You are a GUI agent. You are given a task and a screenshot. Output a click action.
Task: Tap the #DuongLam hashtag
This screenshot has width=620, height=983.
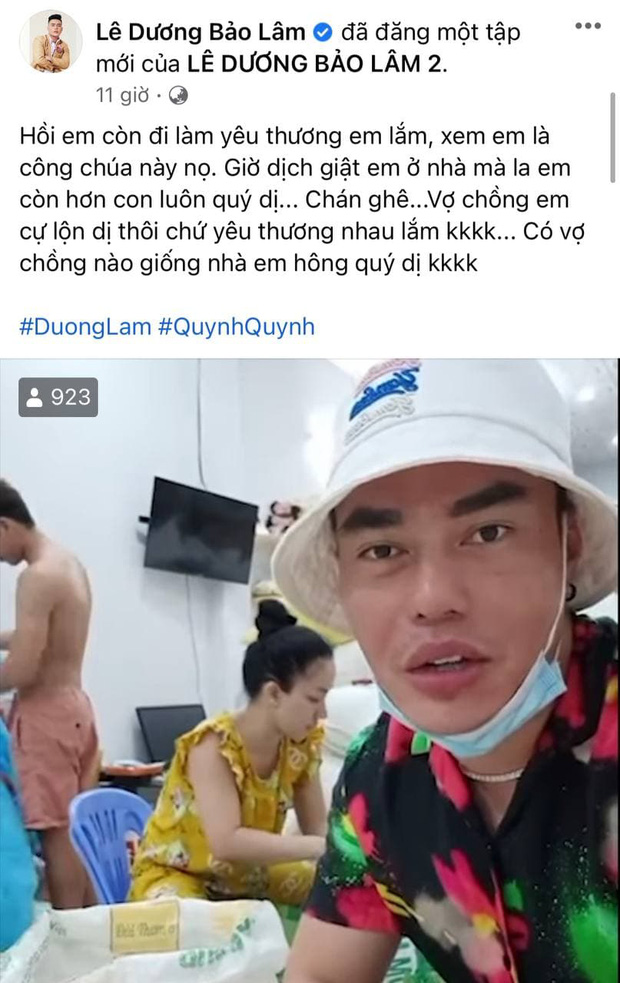(x=84, y=327)
